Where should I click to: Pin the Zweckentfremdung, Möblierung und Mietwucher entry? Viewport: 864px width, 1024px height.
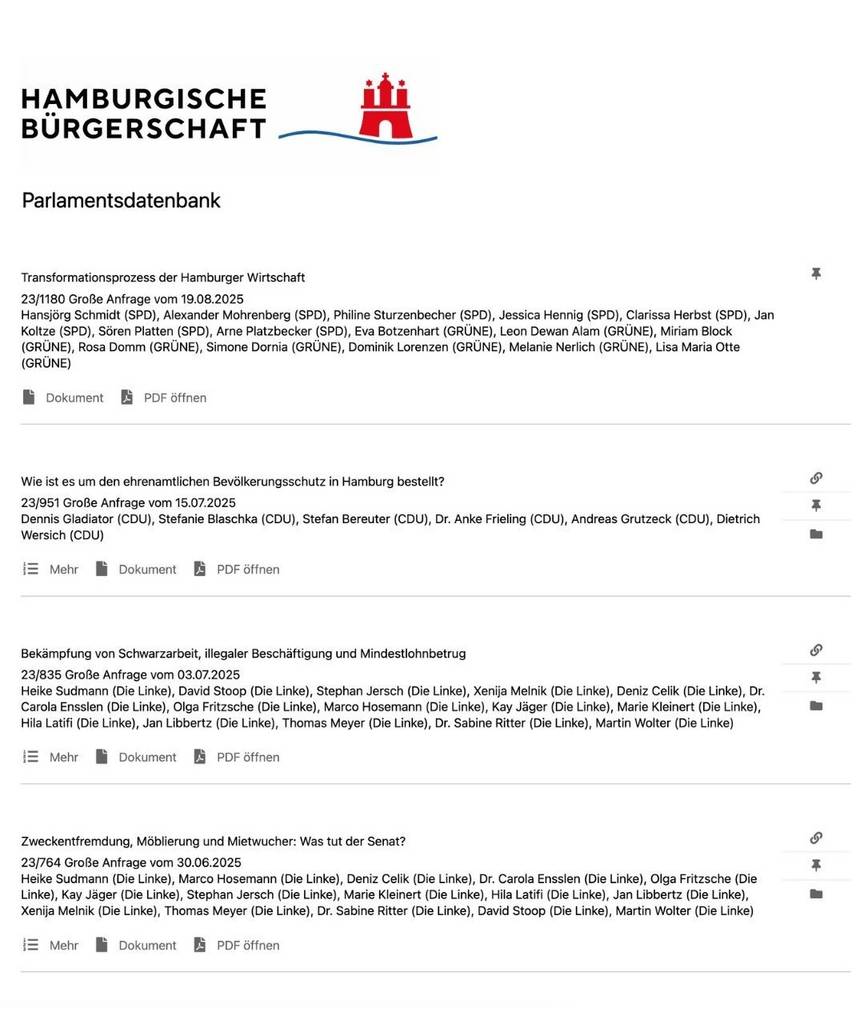click(x=816, y=866)
